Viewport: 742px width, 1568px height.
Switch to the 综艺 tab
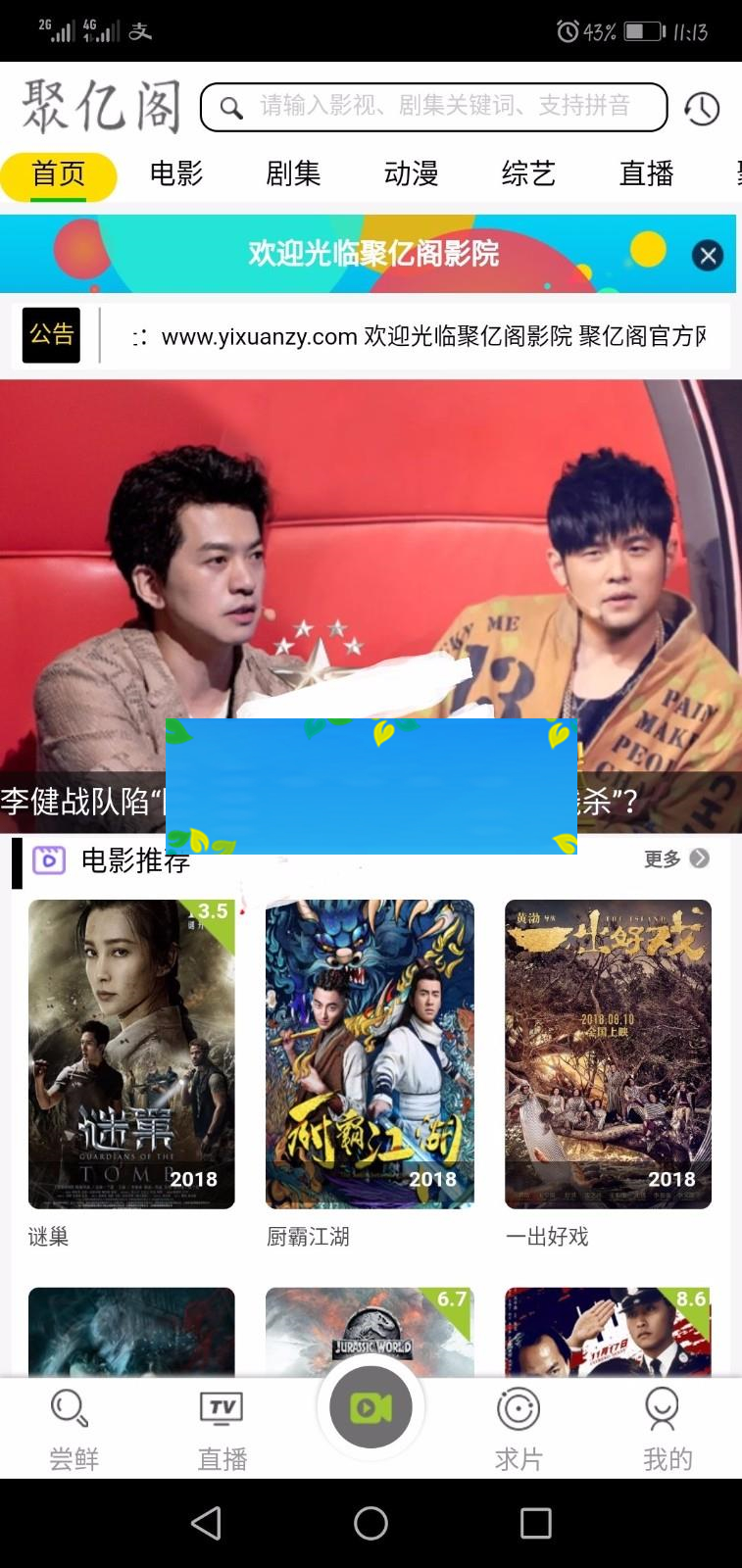(x=528, y=173)
